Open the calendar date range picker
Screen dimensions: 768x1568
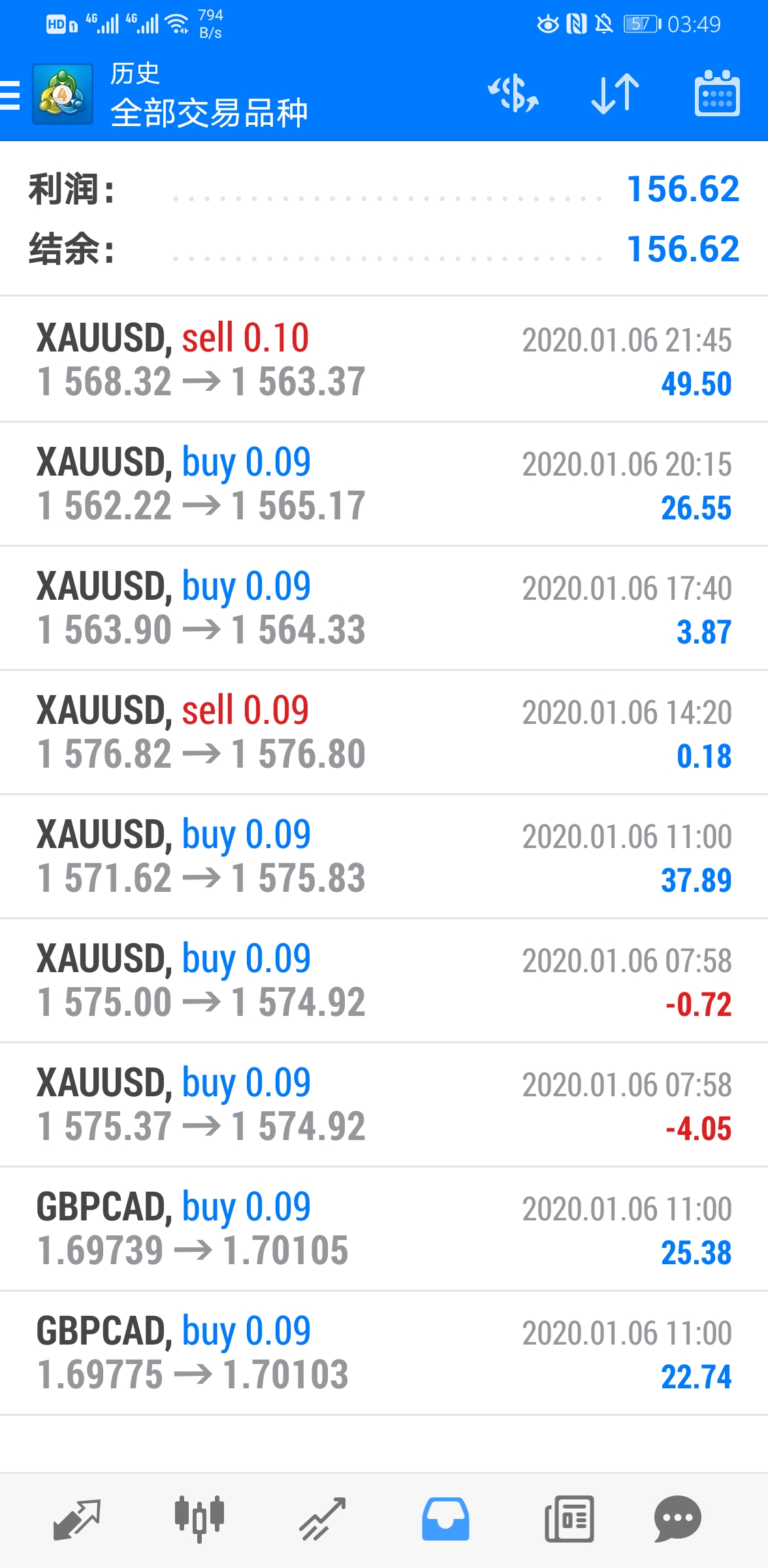tap(717, 93)
